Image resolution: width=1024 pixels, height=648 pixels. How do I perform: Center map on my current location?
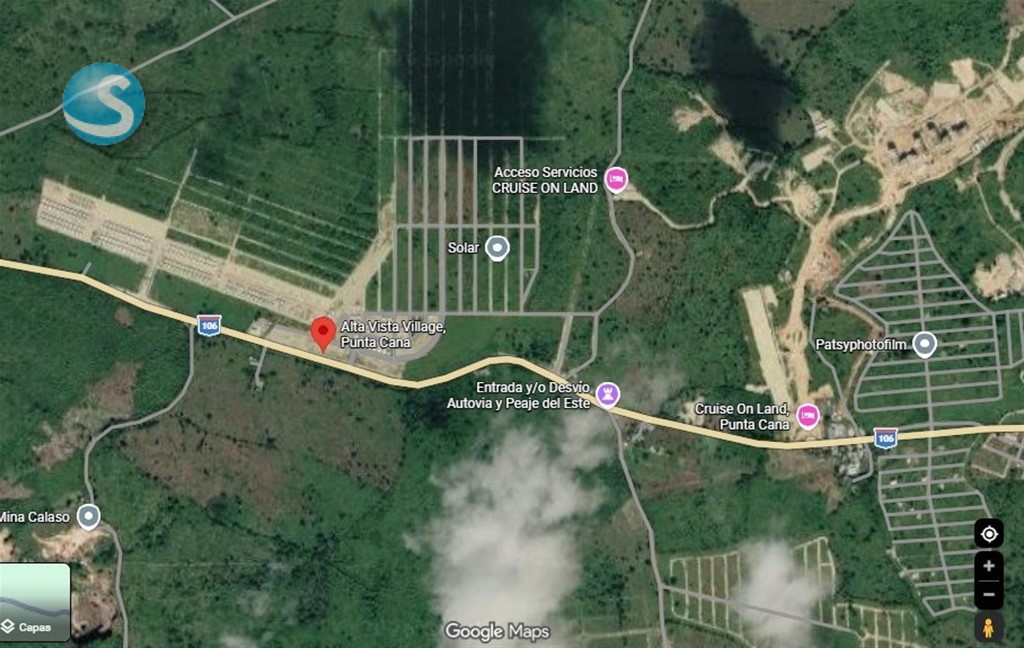(989, 534)
